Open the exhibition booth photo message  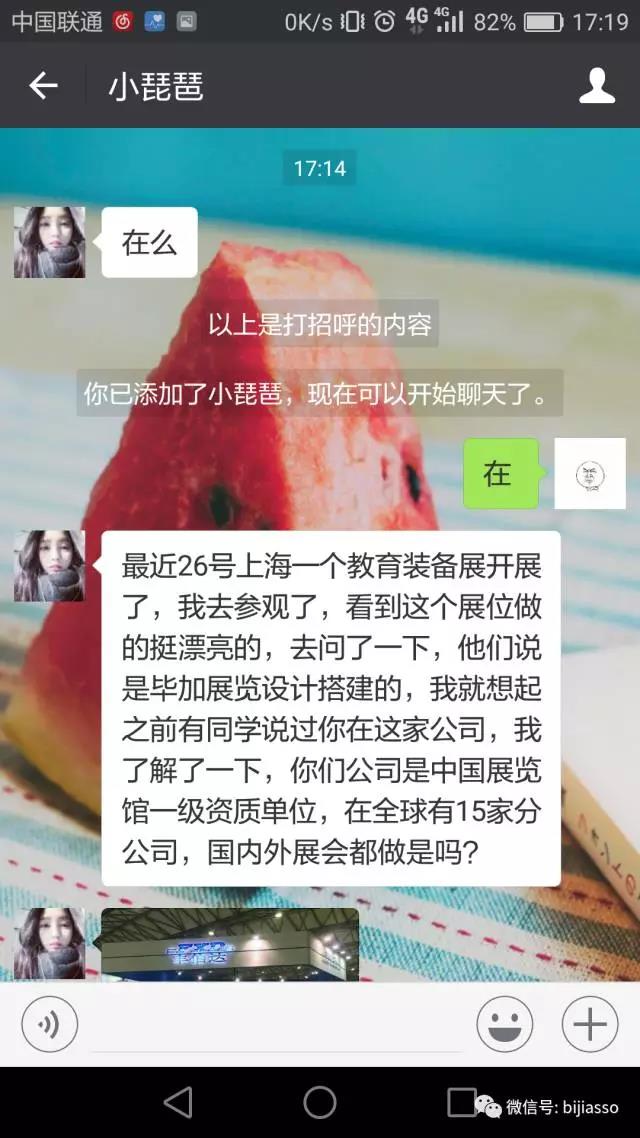point(230,943)
